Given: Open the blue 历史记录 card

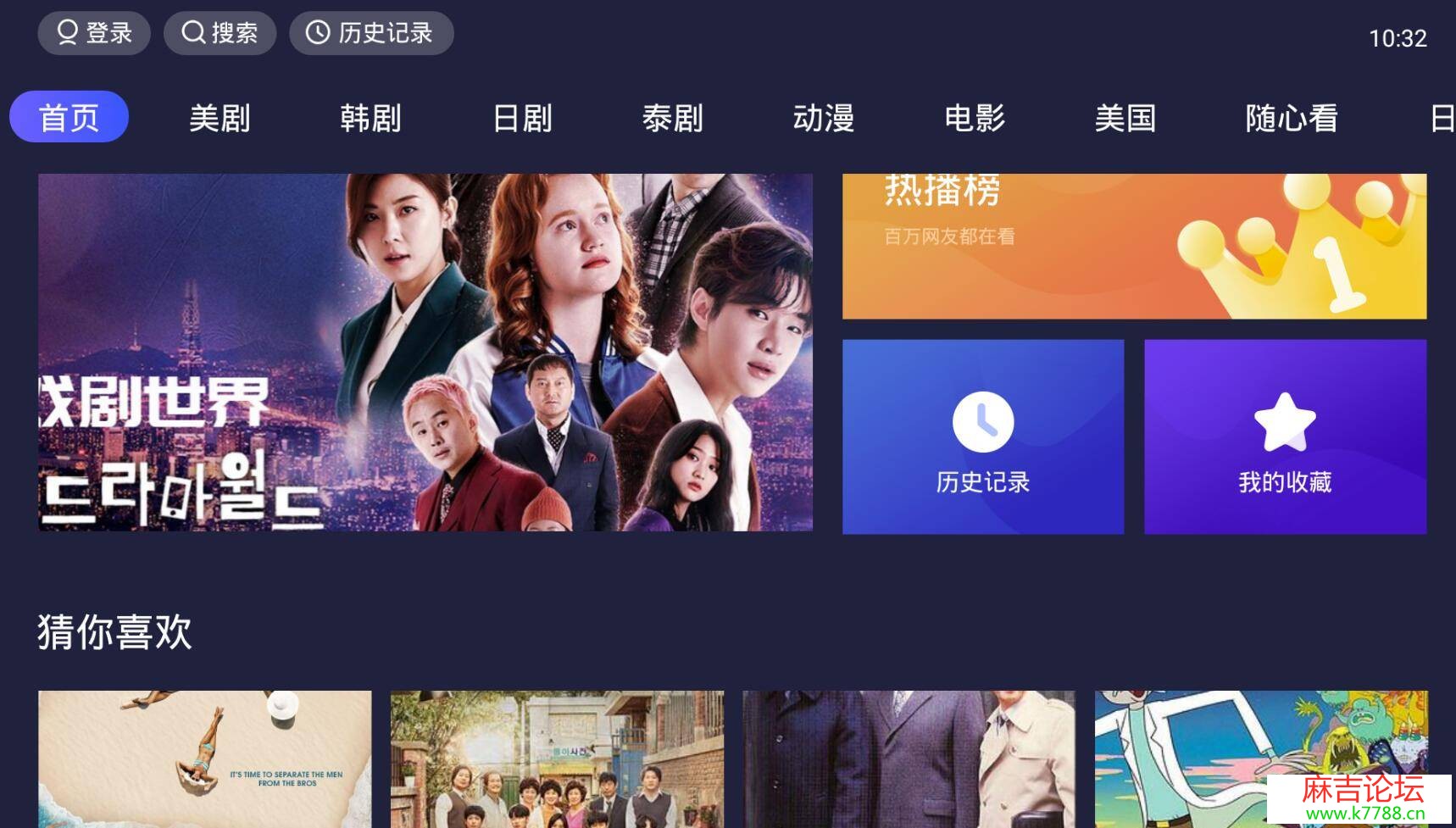Looking at the screenshot, I should (983, 436).
